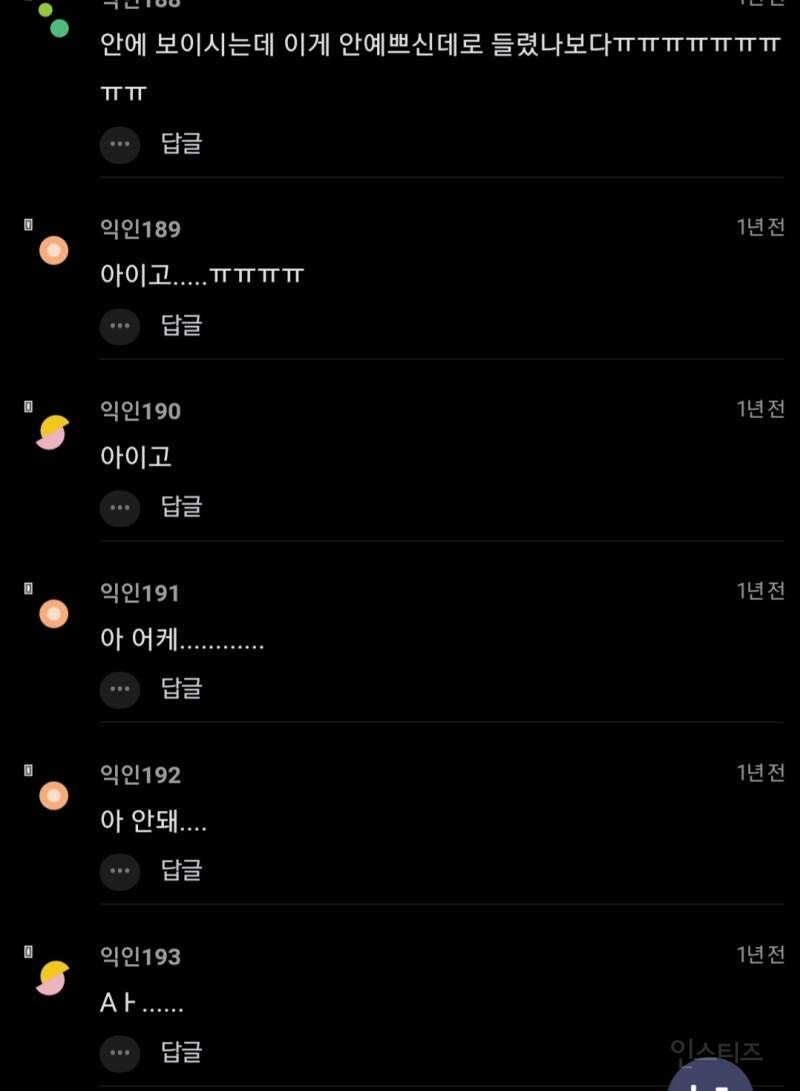This screenshot has width=800, height=1091.
Task: Open options for 익인189's comment
Action: point(120,326)
